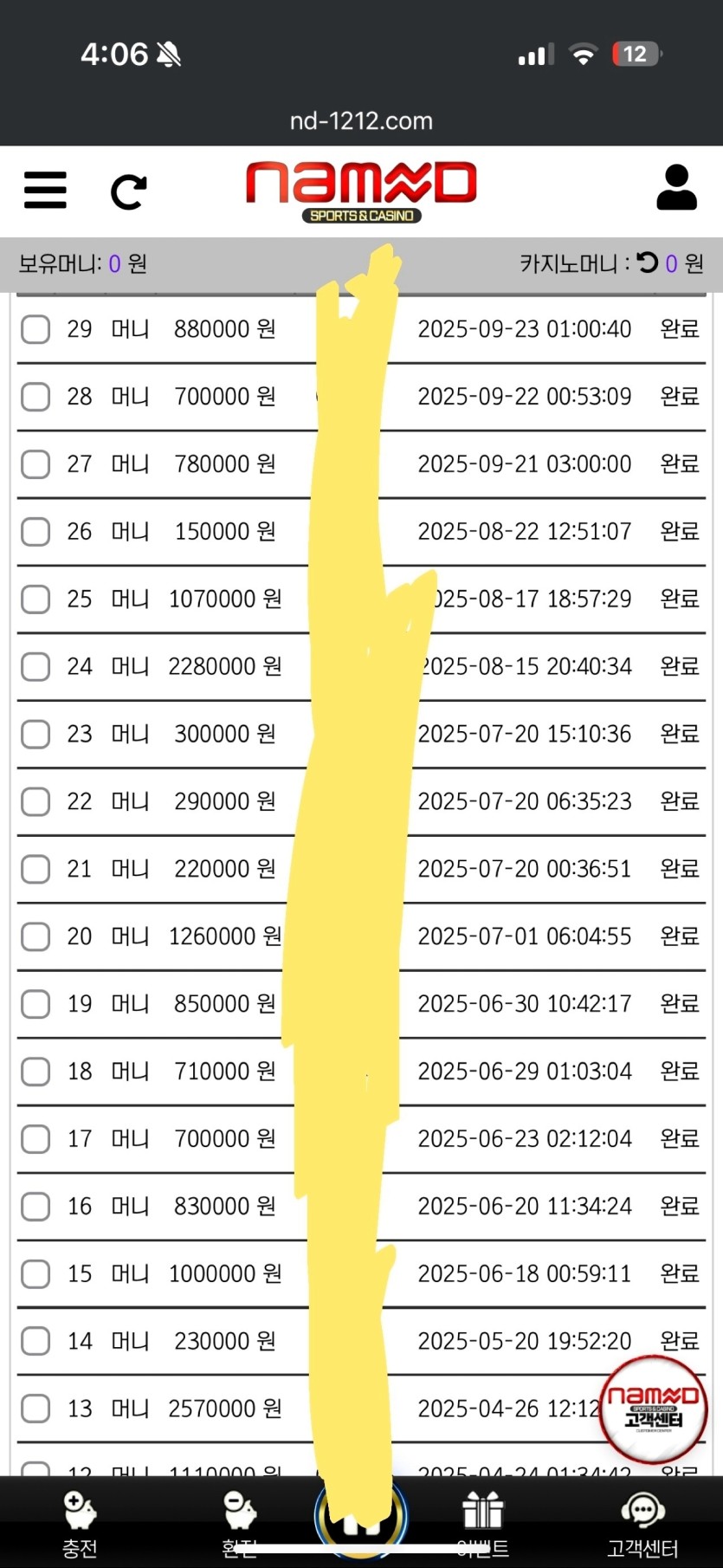Check the box for row 15
This screenshot has width=723, height=1568.
pyautogui.click(x=36, y=1274)
